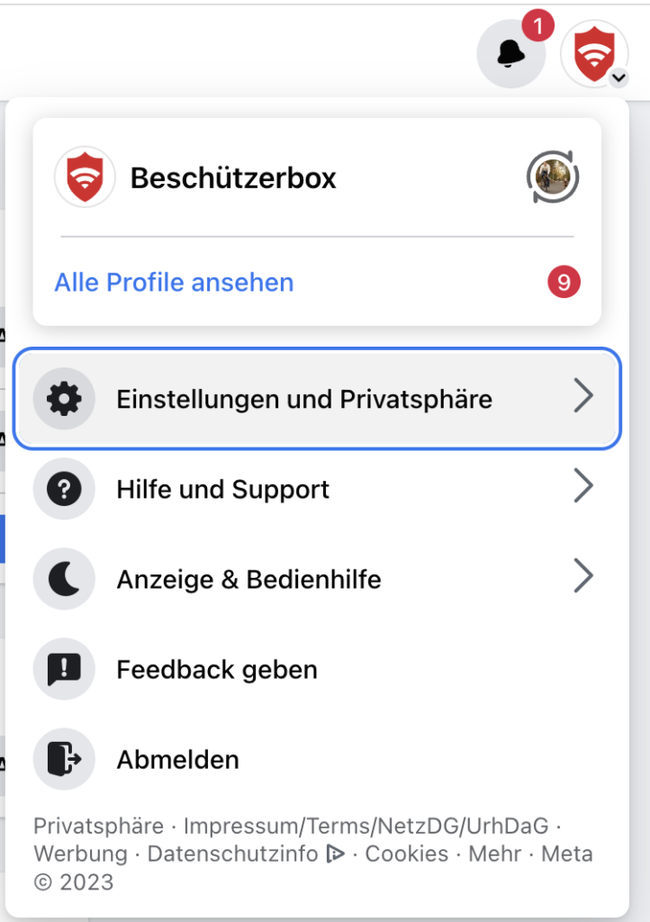Log out with Abmelden
650x922 pixels.
tap(178, 759)
